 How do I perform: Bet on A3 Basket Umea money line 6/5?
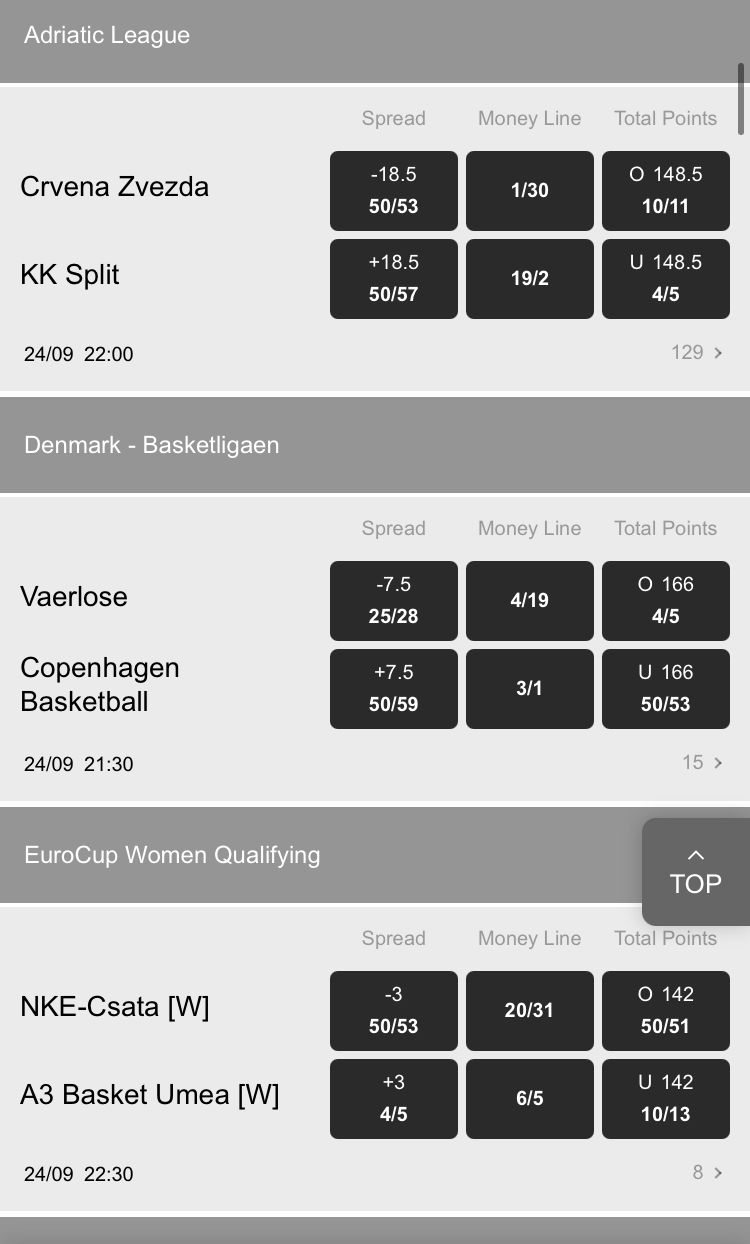tap(530, 1099)
